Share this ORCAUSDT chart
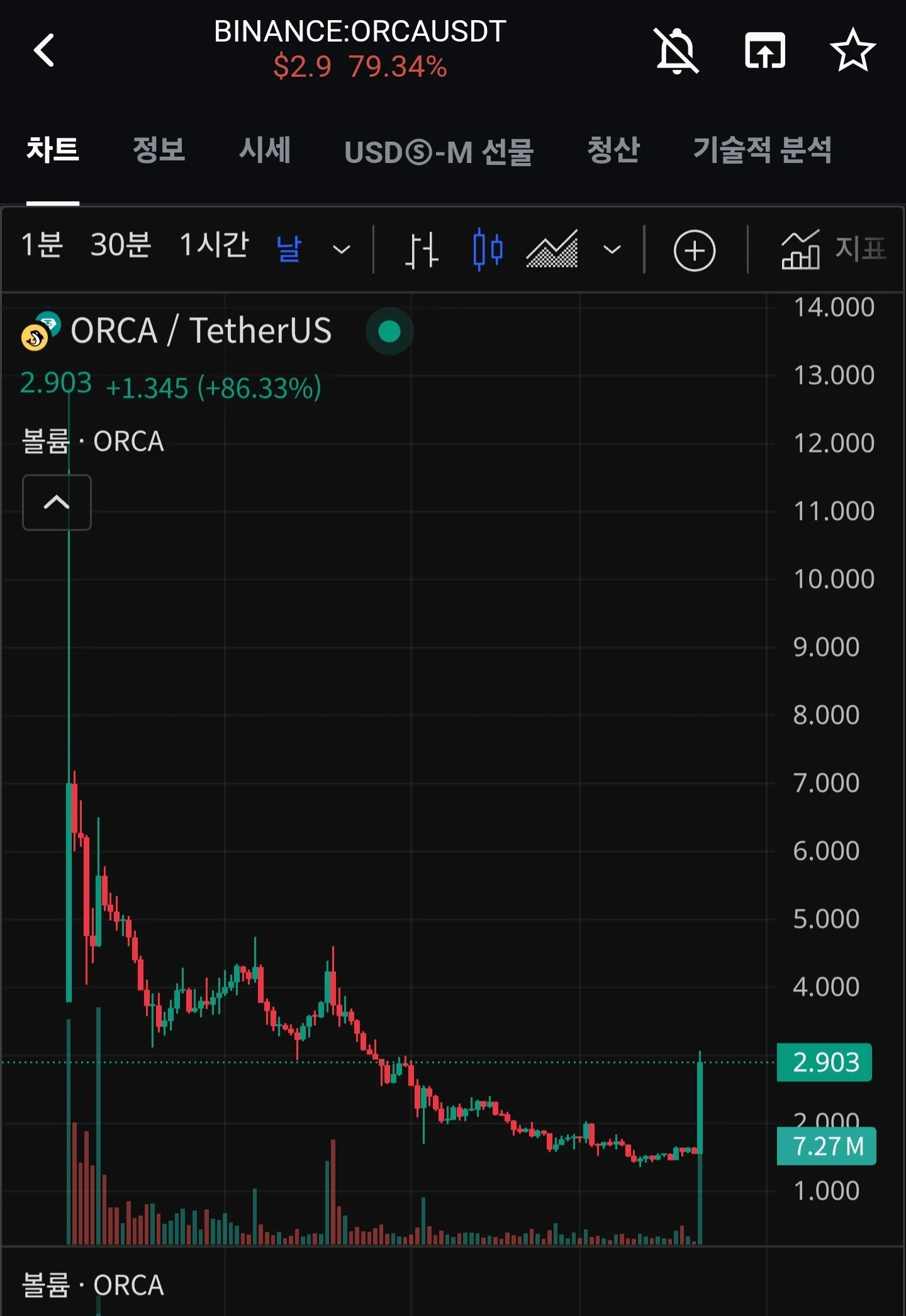Image resolution: width=906 pixels, height=1316 pixels. click(764, 50)
